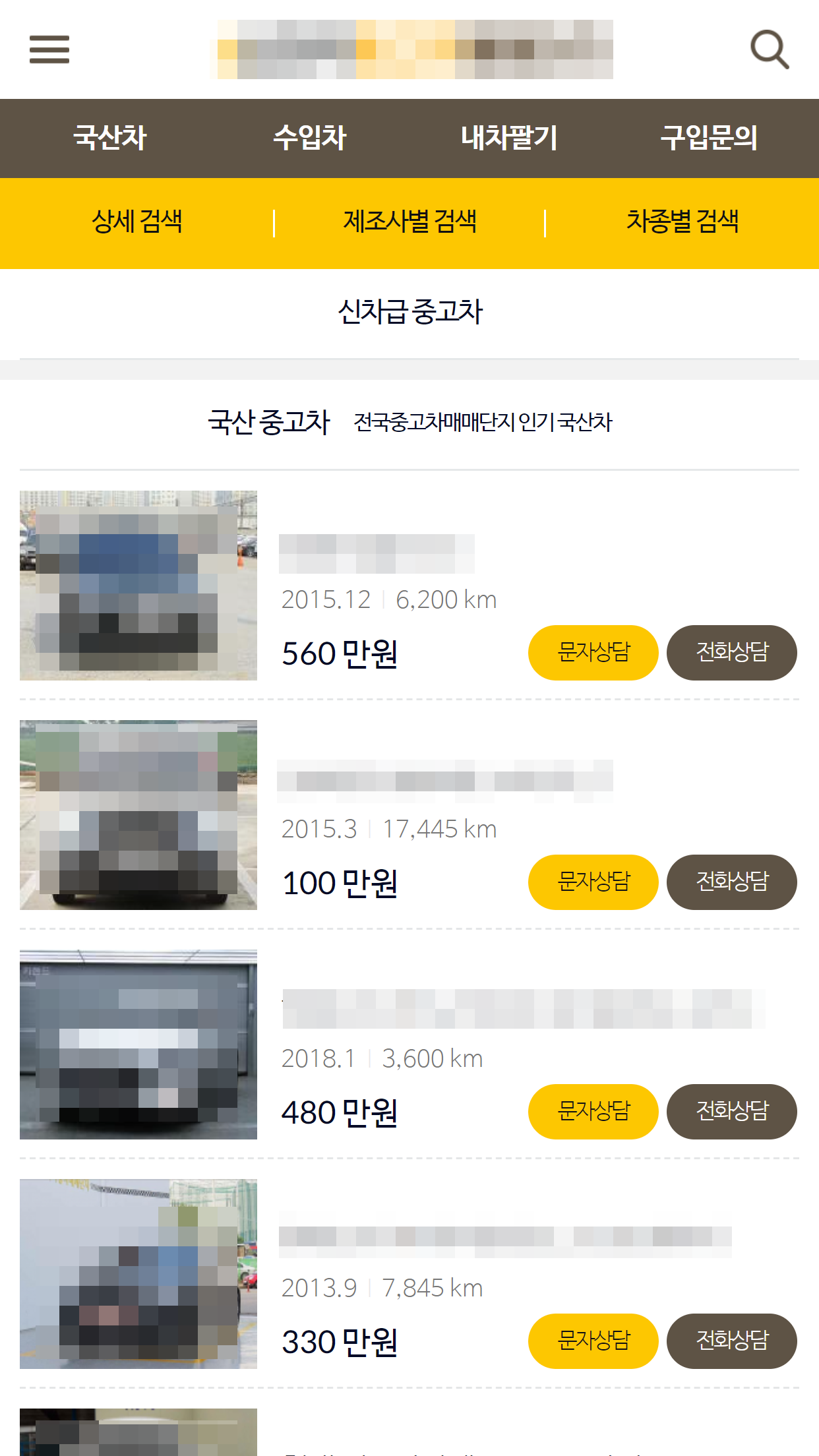The width and height of the screenshot is (819, 1456).
Task: Call 전화상담 for the 330 만원 car
Action: pyautogui.click(x=731, y=1341)
